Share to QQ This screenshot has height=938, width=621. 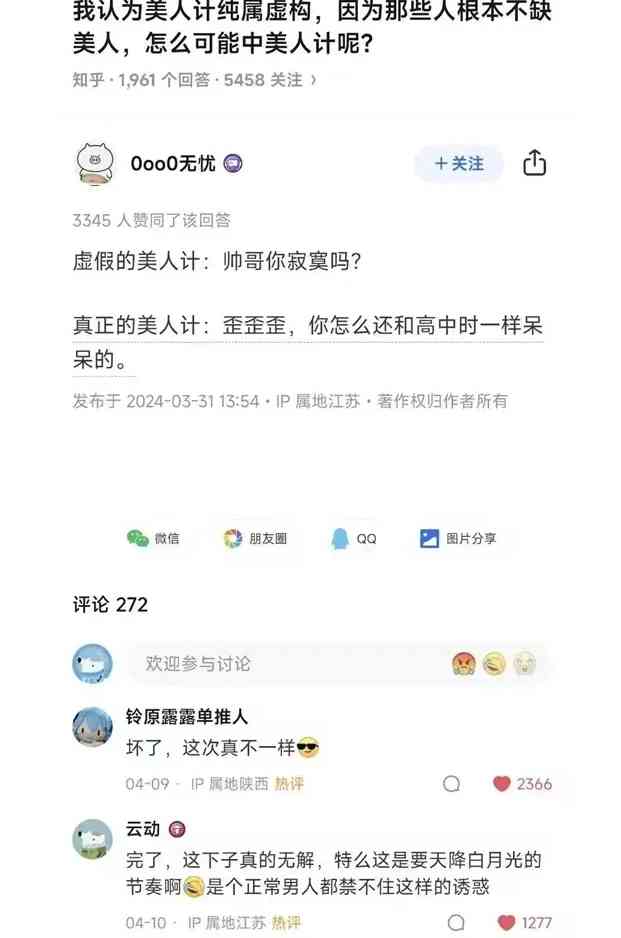354,538
